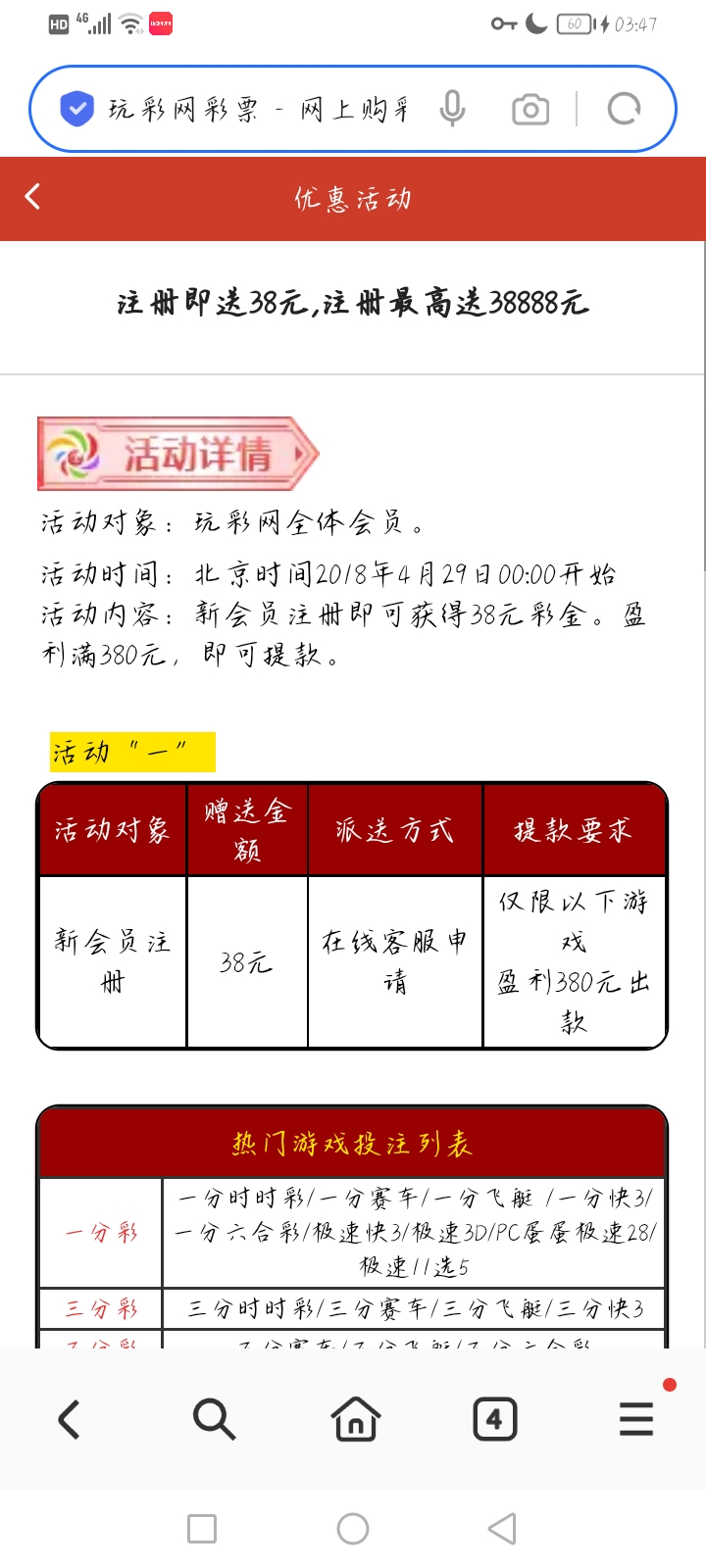The width and height of the screenshot is (706, 1568).
Task: Tap the system home button
Action: pyautogui.click(x=353, y=1529)
